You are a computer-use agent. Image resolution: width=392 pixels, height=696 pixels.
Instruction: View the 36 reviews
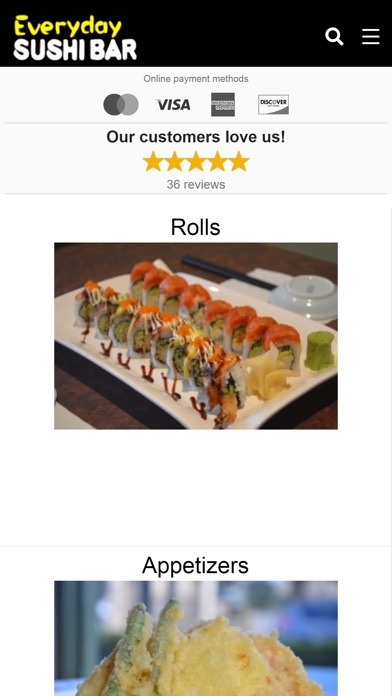point(196,184)
